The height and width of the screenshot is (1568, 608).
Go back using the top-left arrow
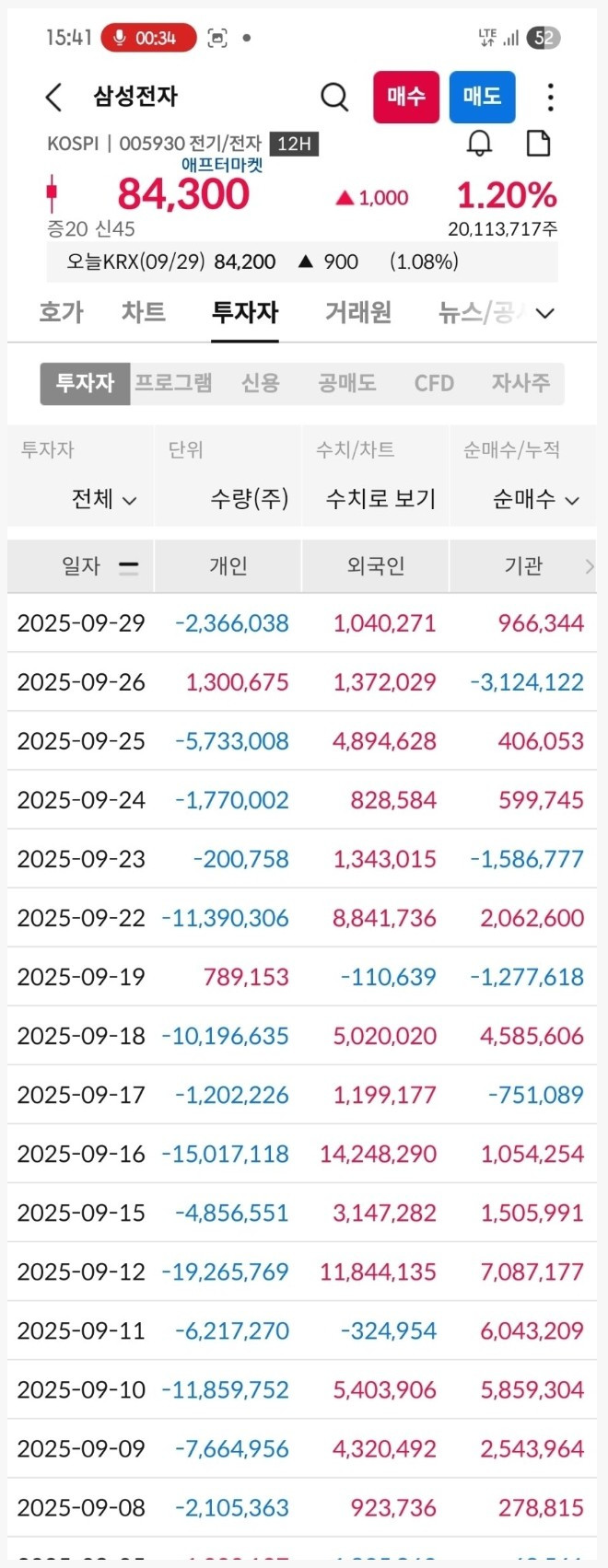click(53, 97)
